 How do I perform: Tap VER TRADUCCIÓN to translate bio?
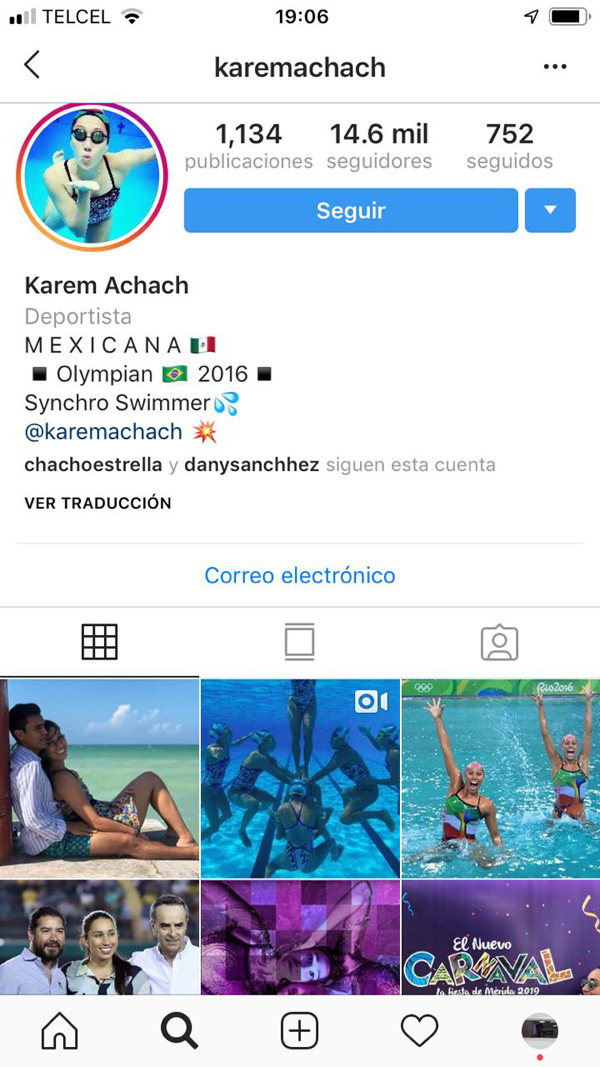click(98, 503)
